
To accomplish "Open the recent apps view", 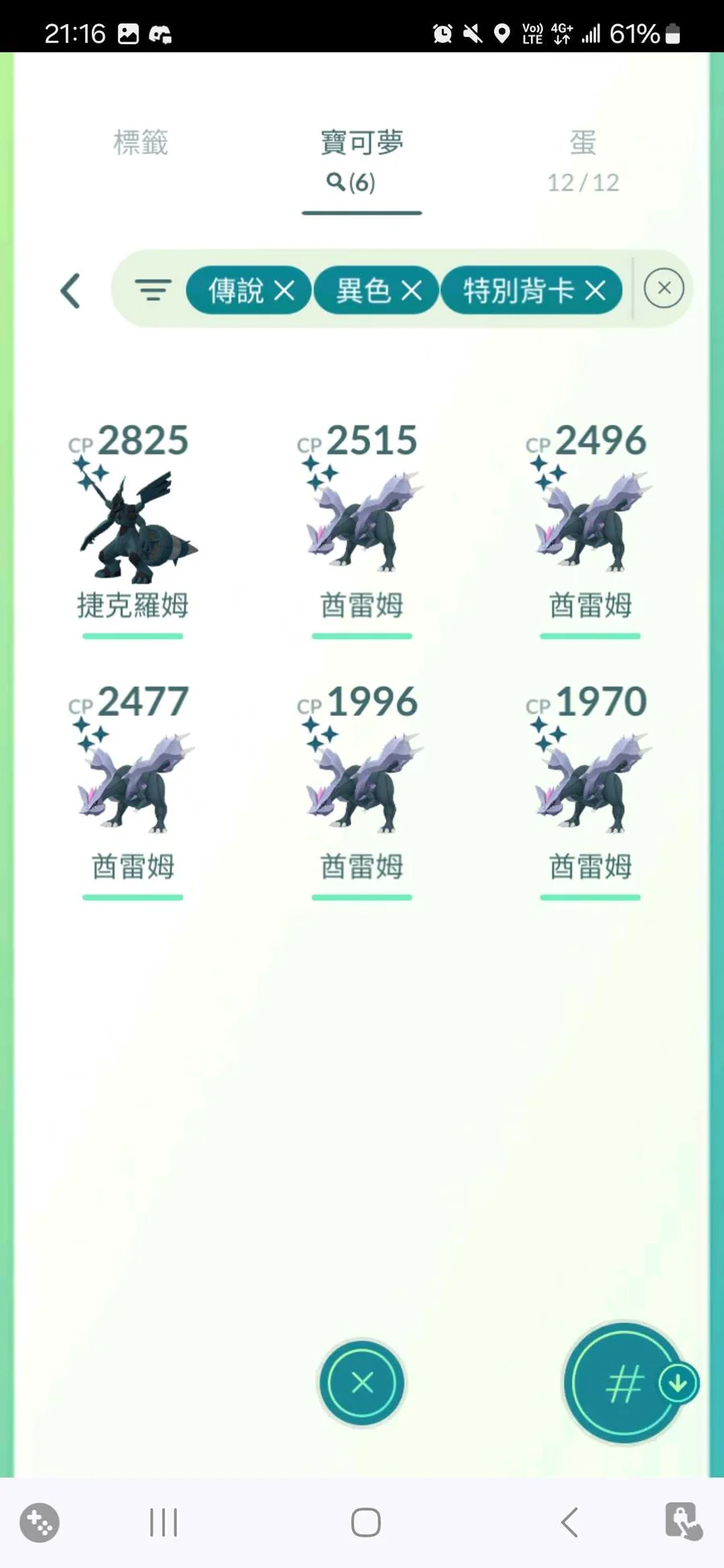I will click(164, 1522).
